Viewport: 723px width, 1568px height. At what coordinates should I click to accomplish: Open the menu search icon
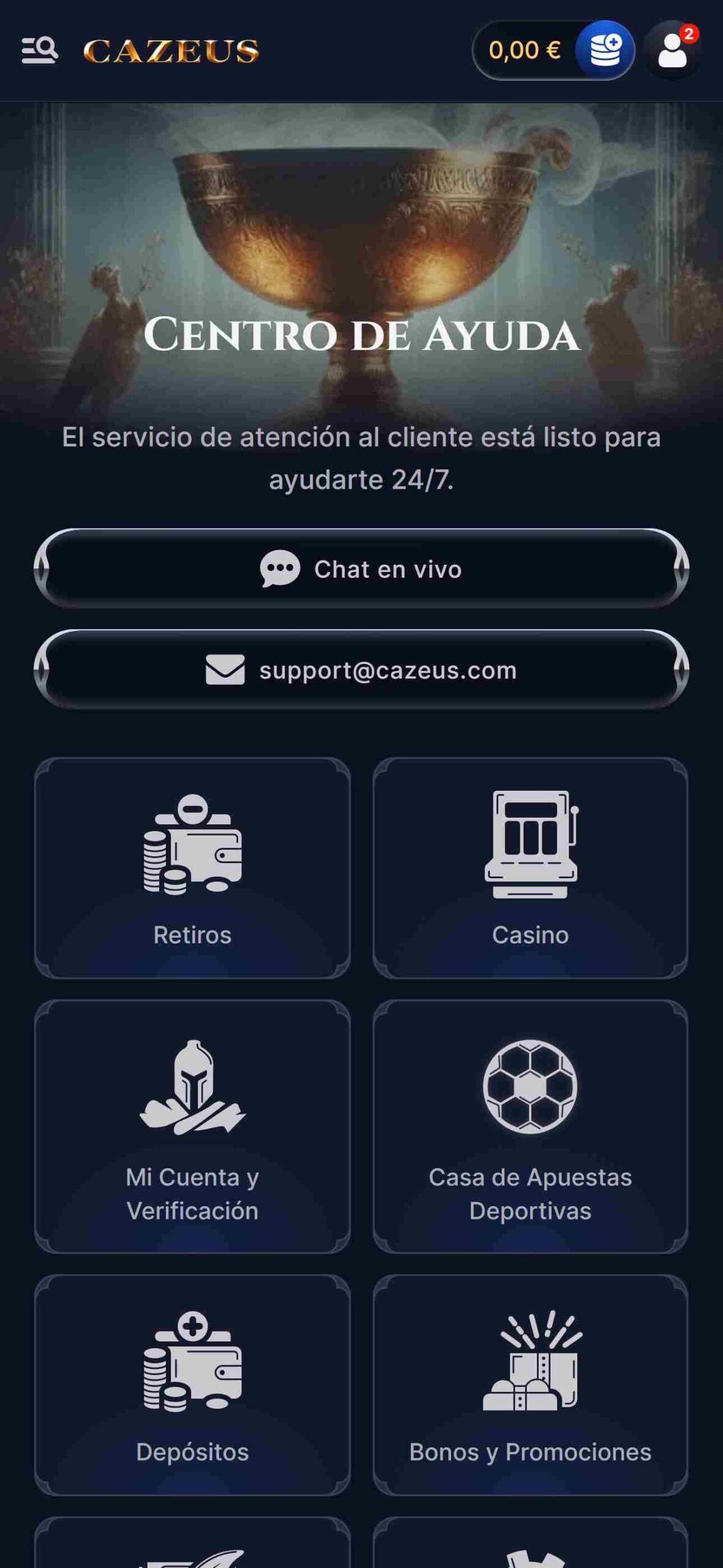click(x=40, y=50)
